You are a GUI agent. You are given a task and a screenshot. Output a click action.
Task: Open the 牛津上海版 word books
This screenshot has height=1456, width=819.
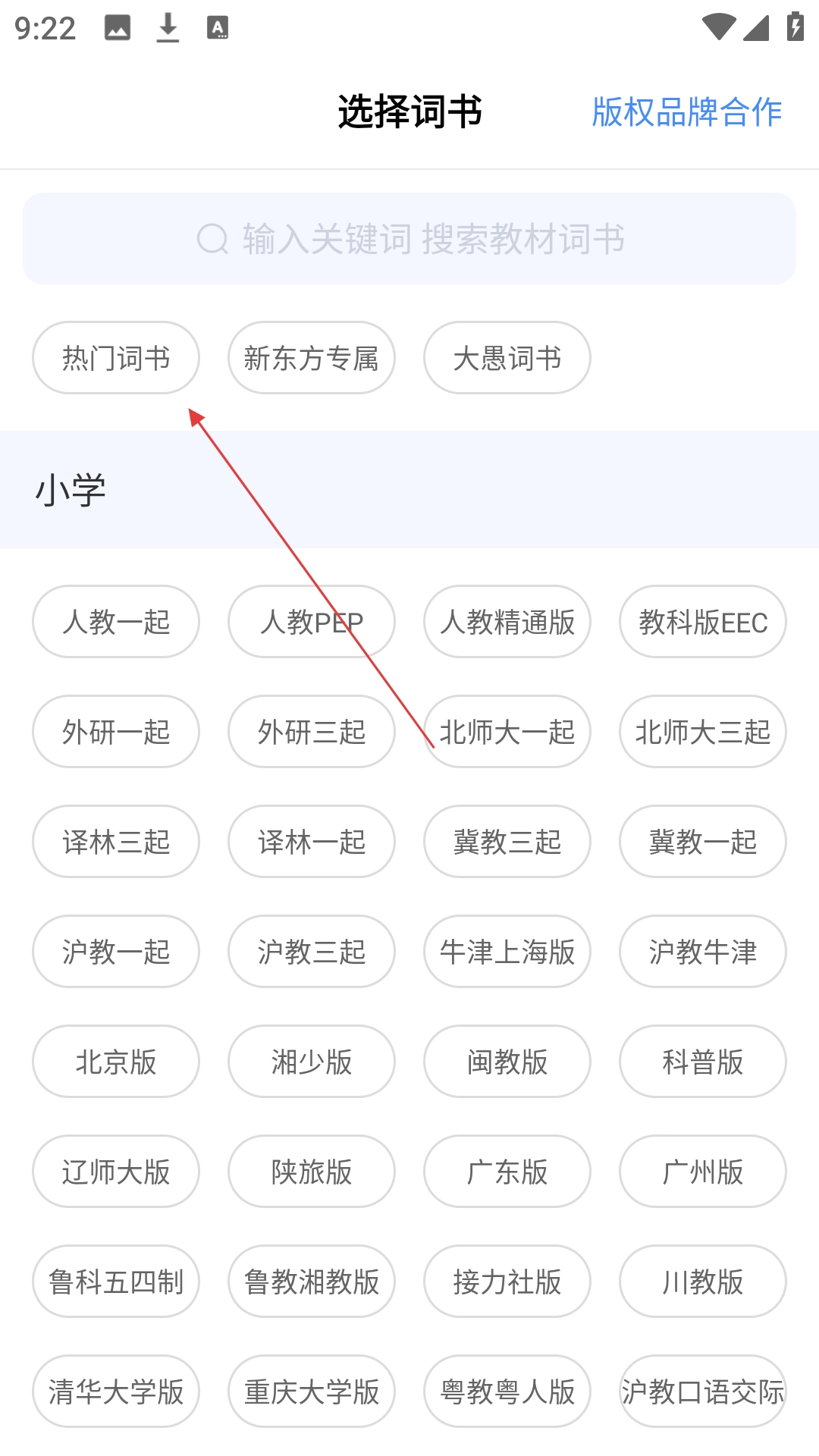click(x=507, y=952)
